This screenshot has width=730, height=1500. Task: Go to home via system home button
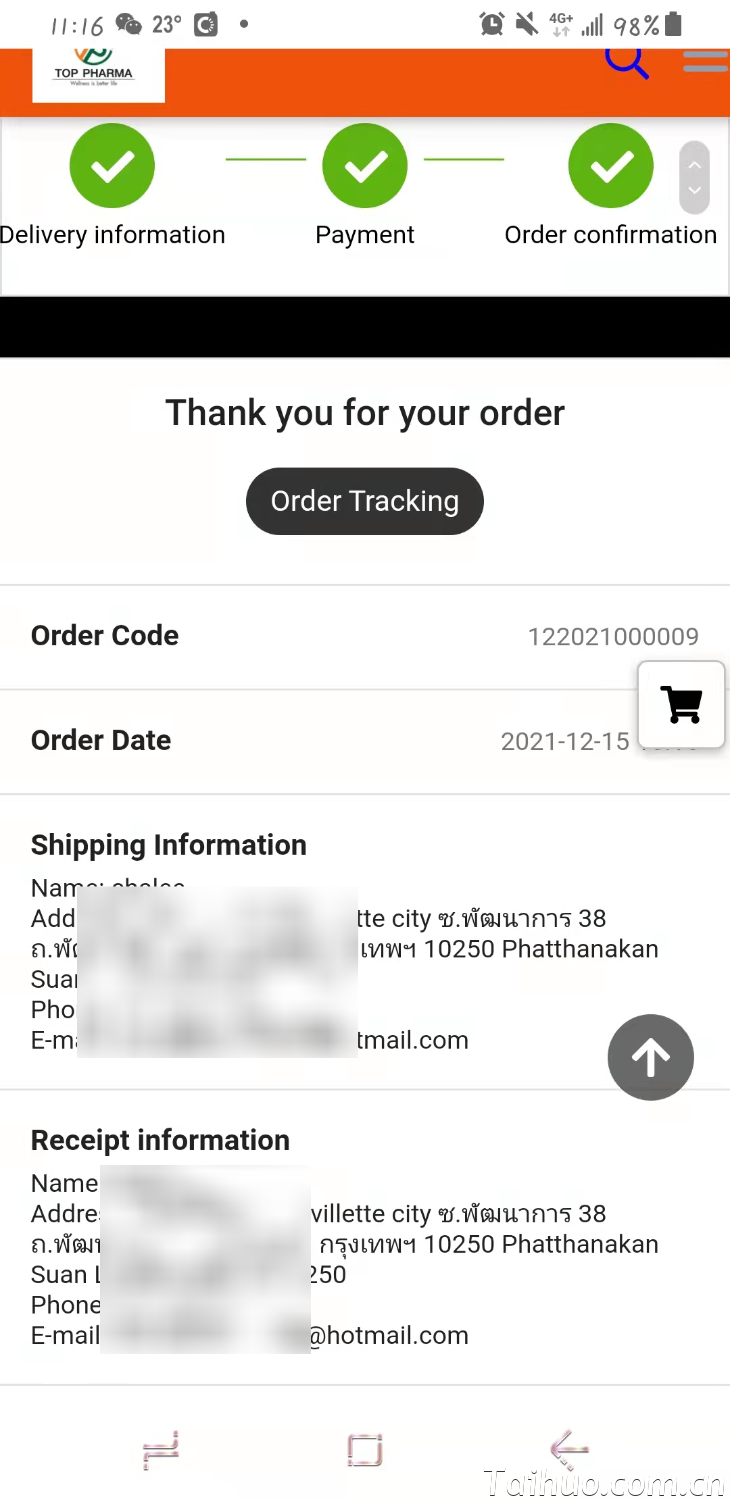(x=365, y=1449)
